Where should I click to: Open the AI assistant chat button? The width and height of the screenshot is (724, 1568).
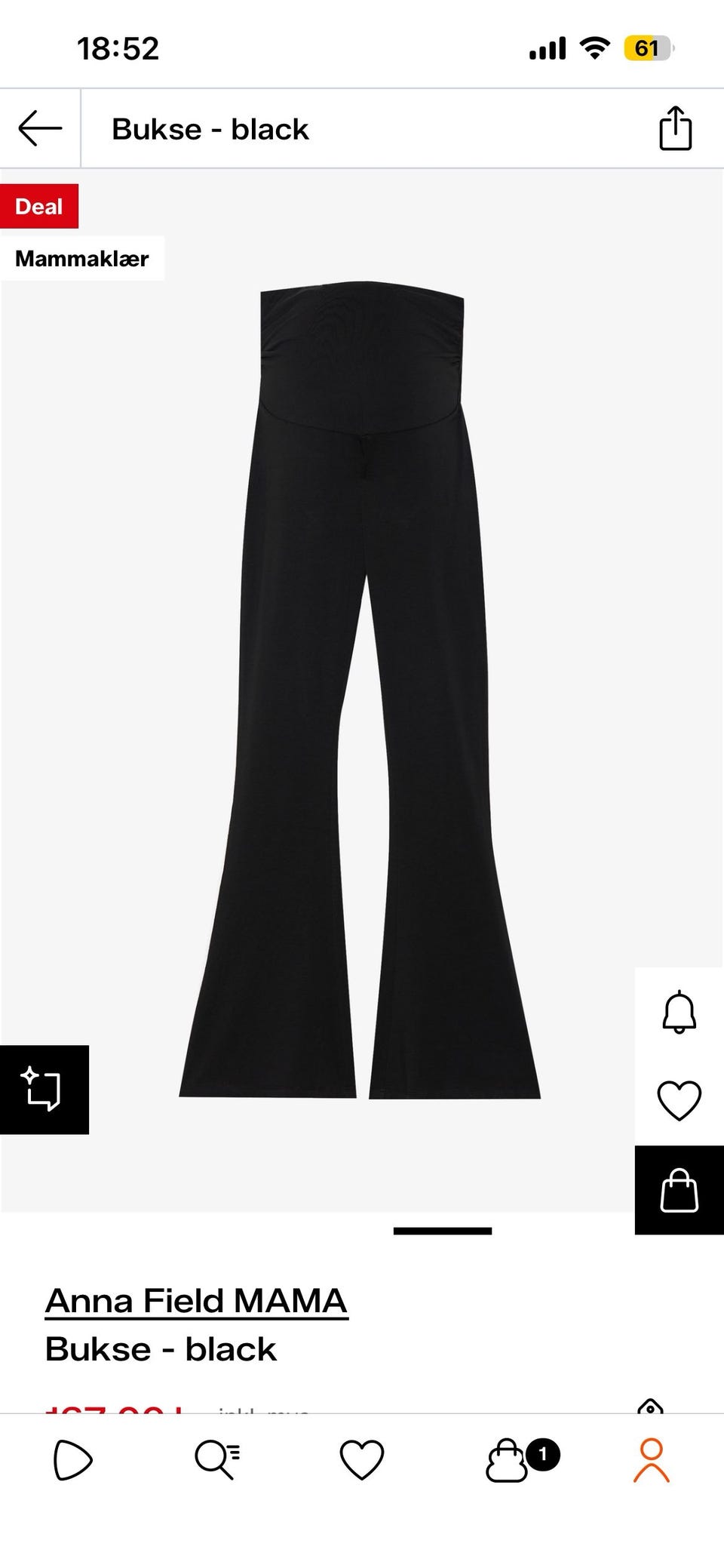44,1089
